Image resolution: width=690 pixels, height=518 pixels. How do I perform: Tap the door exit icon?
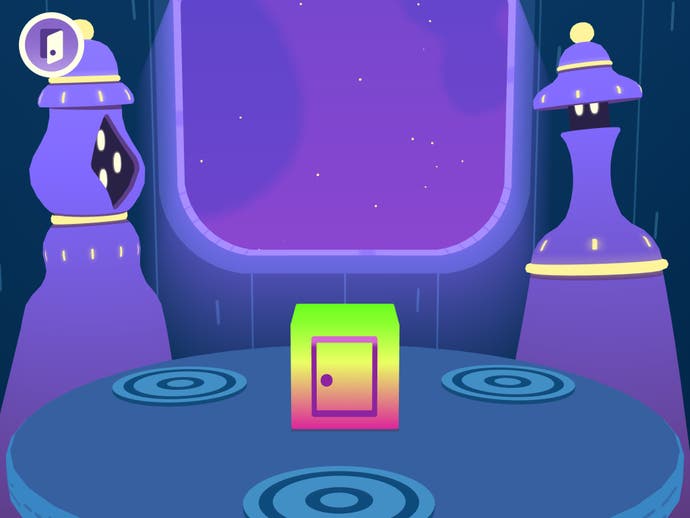pyautogui.click(x=51, y=44)
